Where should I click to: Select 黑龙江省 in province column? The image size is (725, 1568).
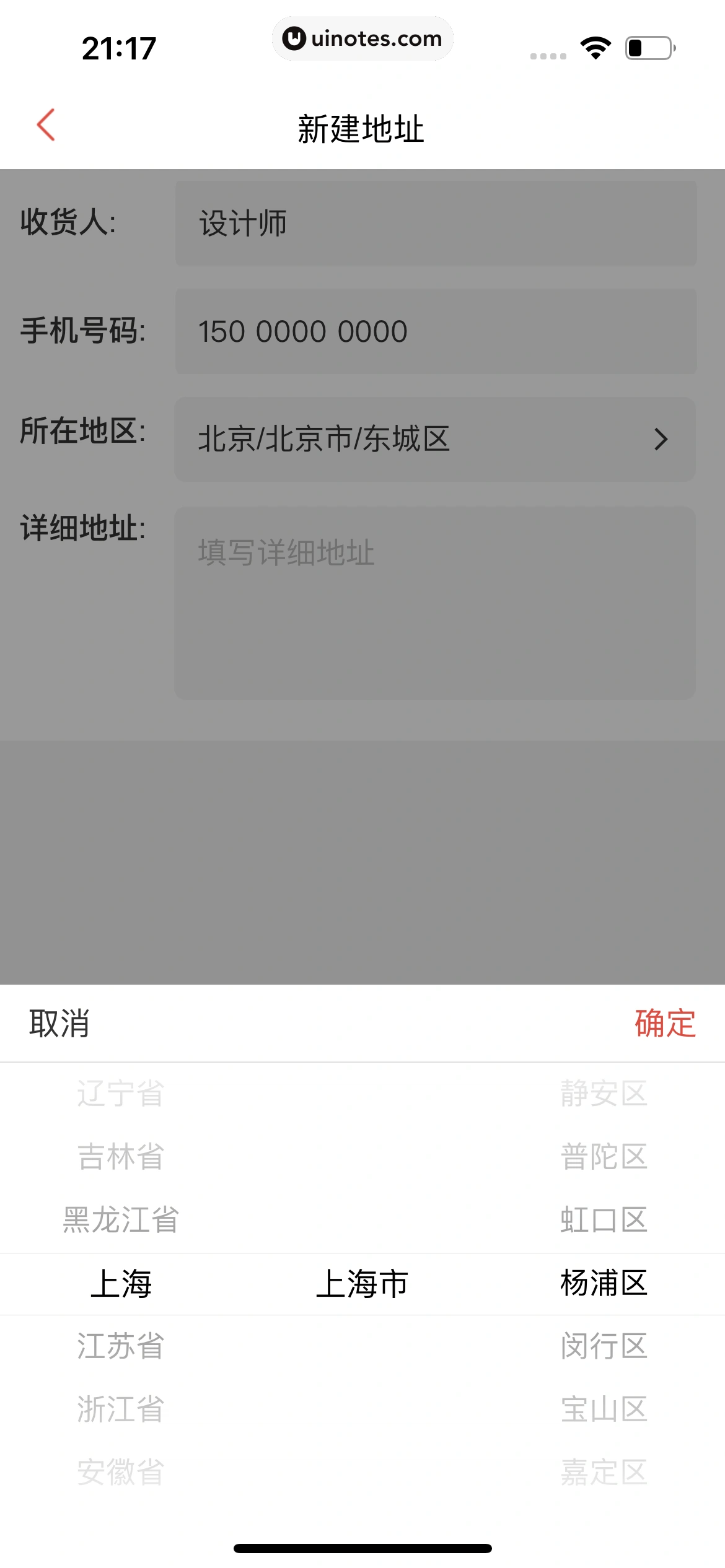coord(121,1220)
